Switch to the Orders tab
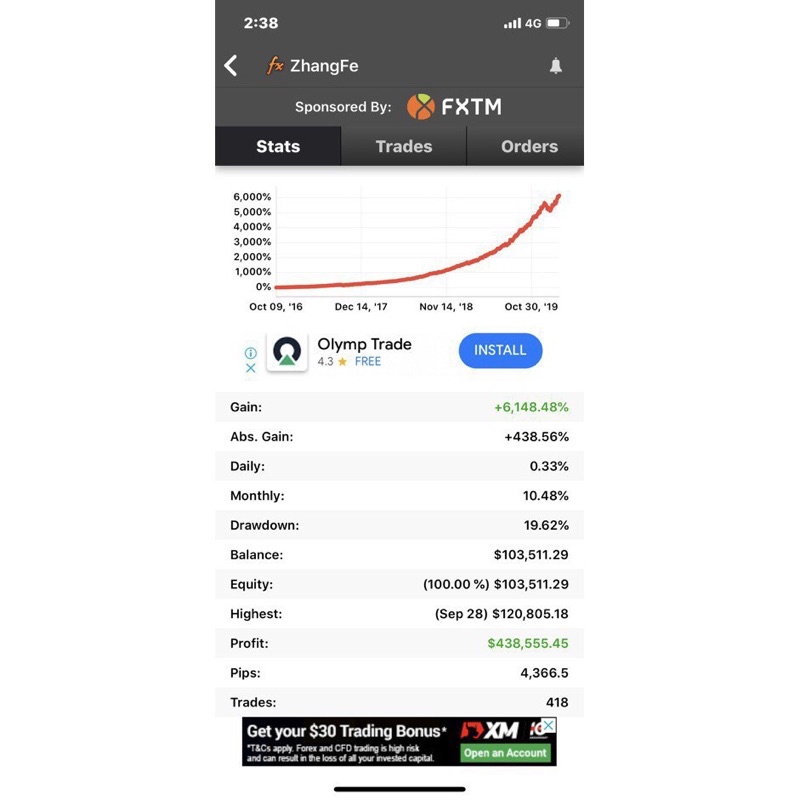800x800 pixels. point(529,146)
